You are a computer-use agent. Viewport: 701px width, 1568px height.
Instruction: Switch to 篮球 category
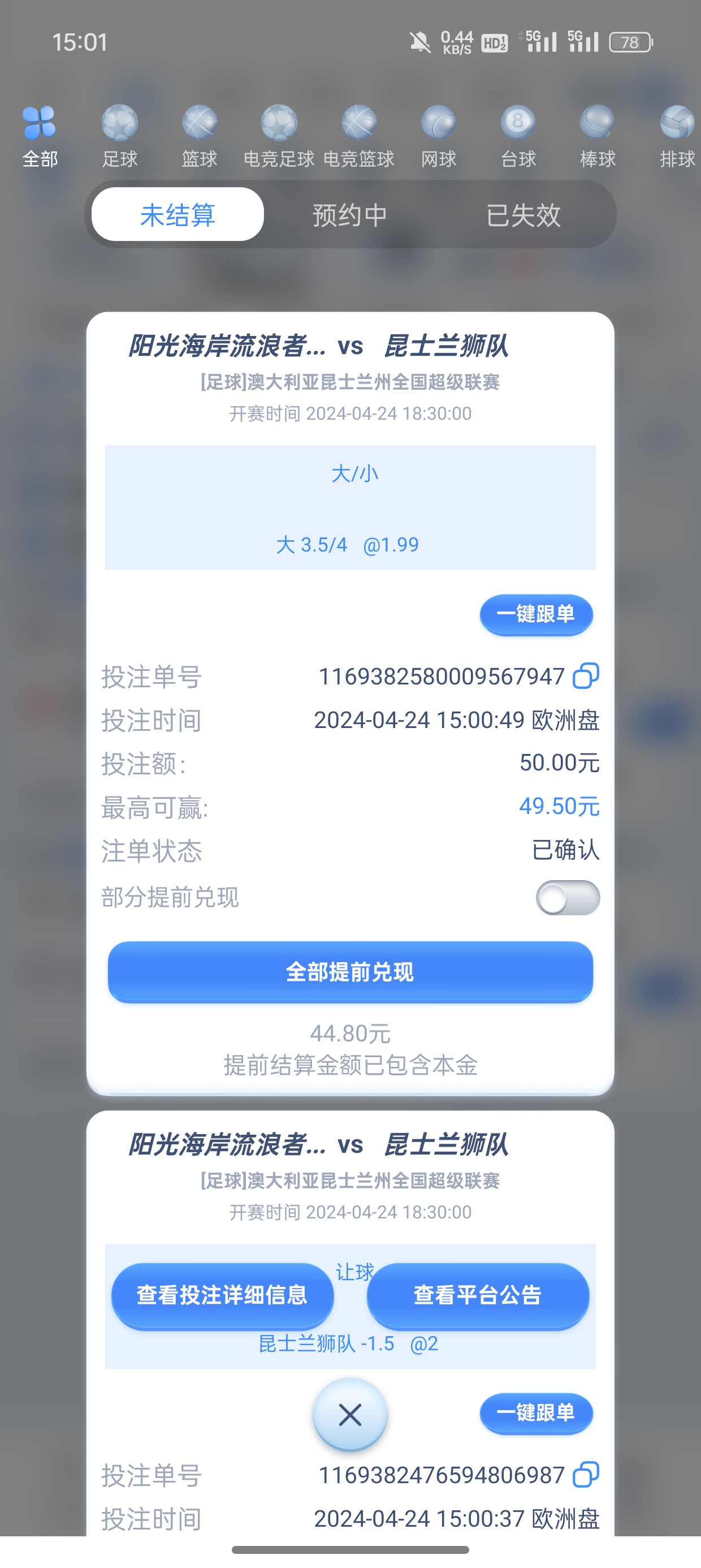199,136
